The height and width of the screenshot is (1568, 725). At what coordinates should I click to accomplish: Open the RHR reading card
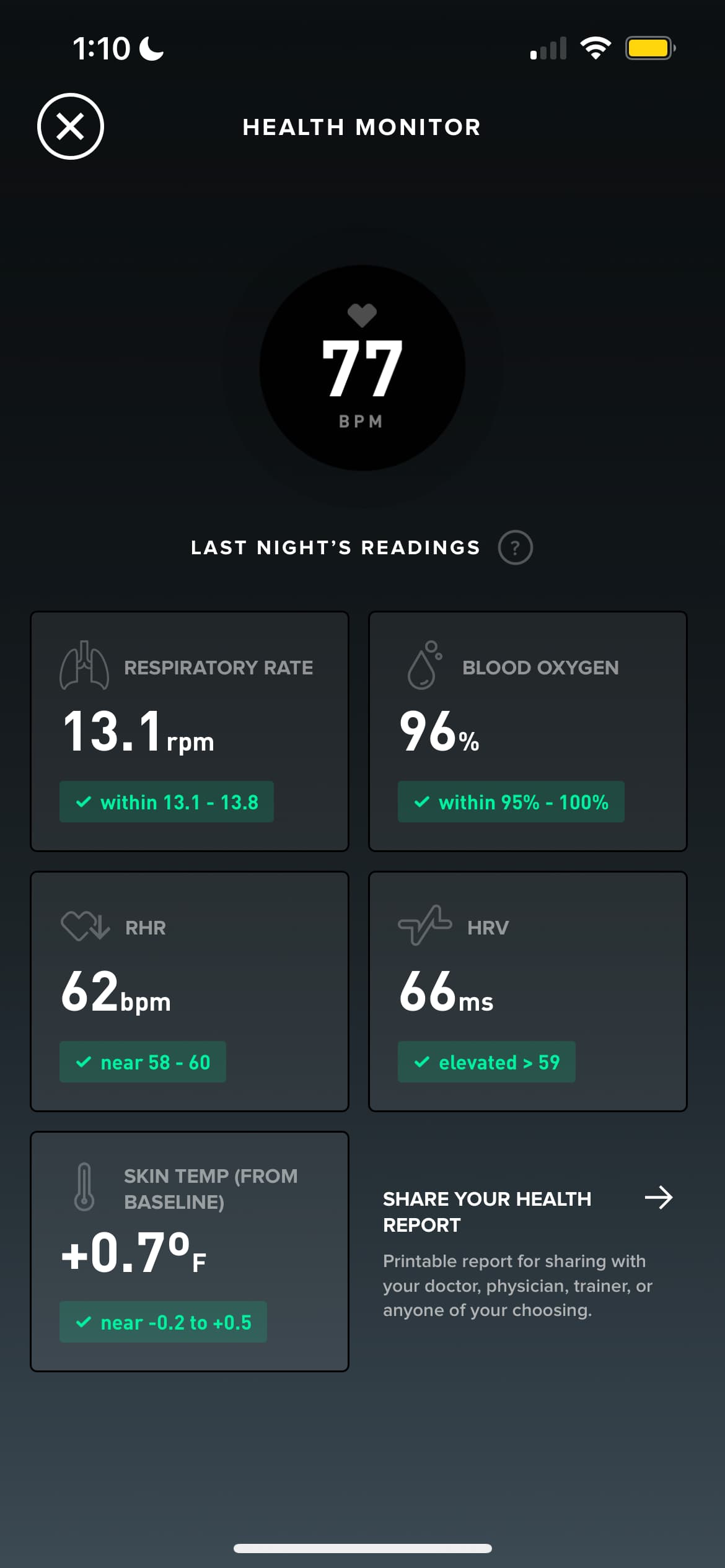pyautogui.click(x=190, y=991)
